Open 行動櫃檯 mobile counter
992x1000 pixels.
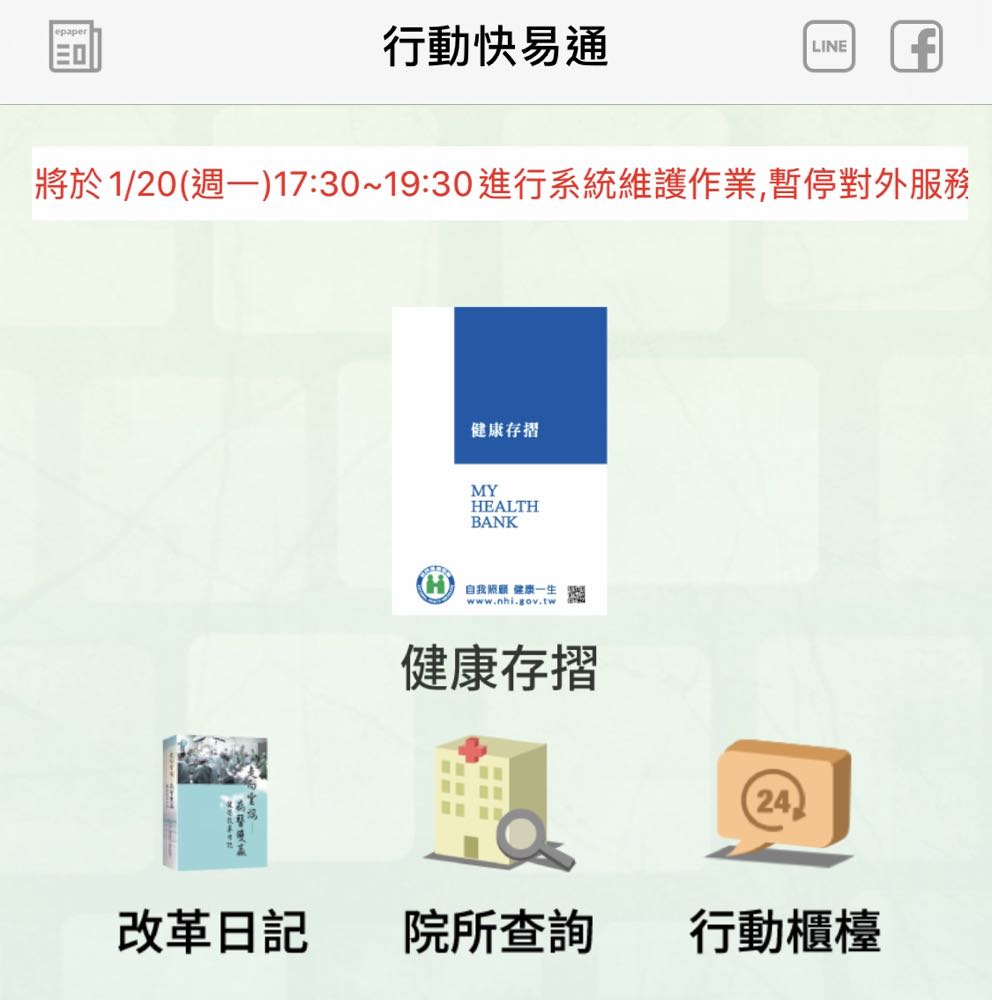pyautogui.click(x=784, y=807)
